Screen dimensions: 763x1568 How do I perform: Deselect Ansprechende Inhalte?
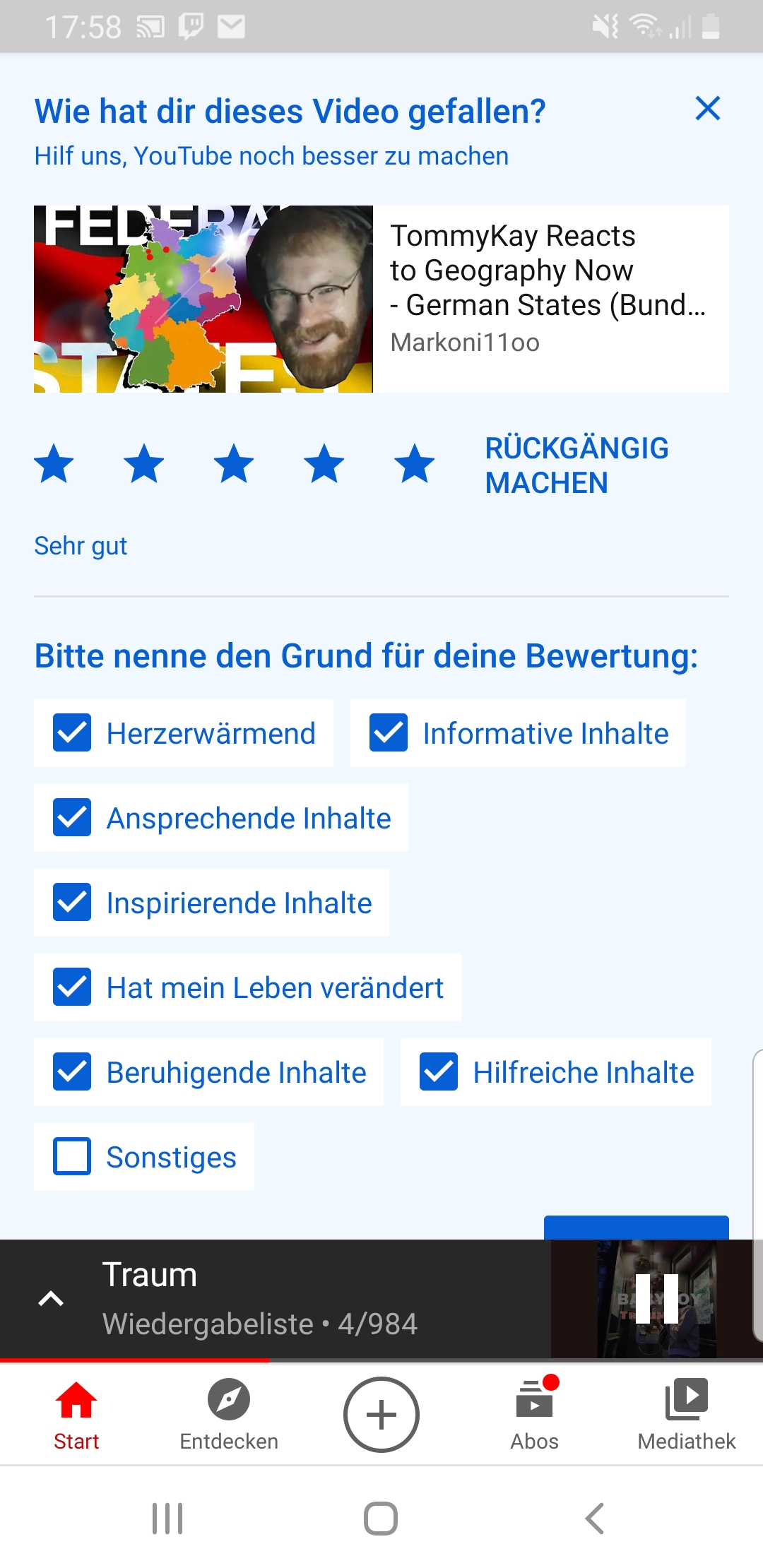tap(72, 817)
